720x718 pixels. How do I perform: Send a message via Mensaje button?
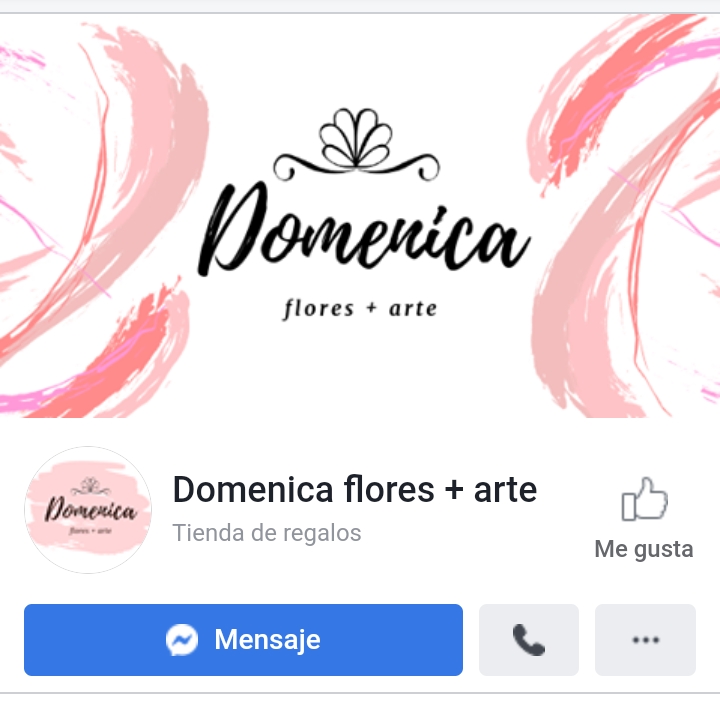(x=243, y=640)
